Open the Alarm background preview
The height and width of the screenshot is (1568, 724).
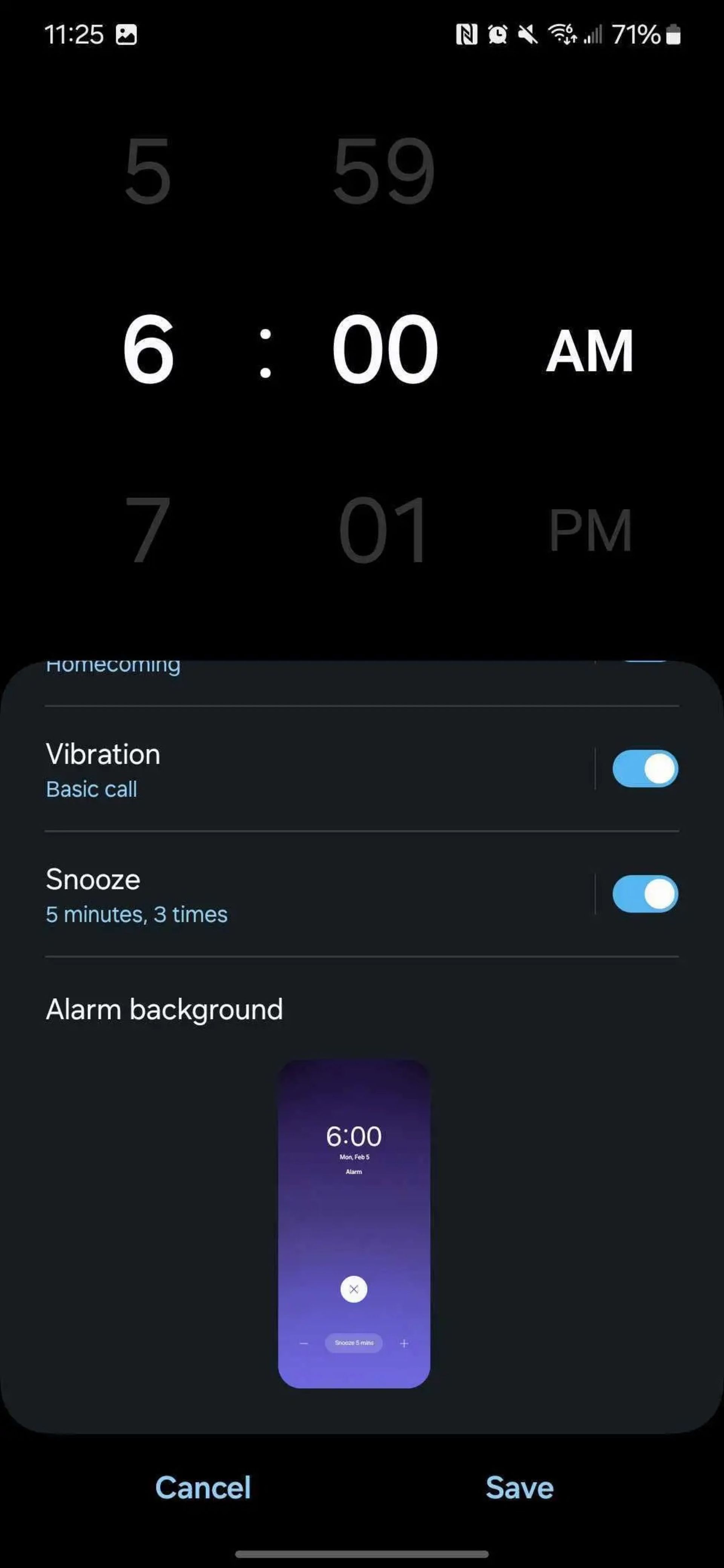pos(354,1223)
